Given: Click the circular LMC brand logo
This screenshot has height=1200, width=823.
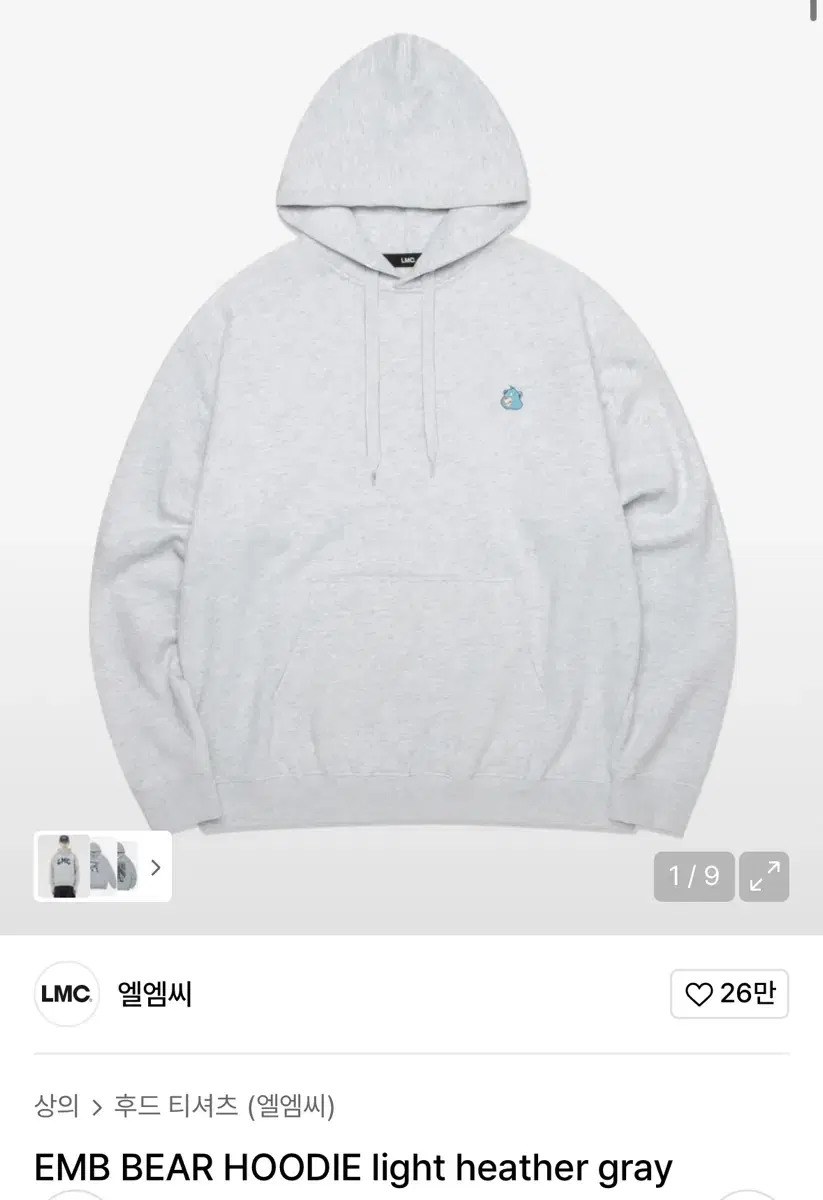Looking at the screenshot, I should coord(66,995).
